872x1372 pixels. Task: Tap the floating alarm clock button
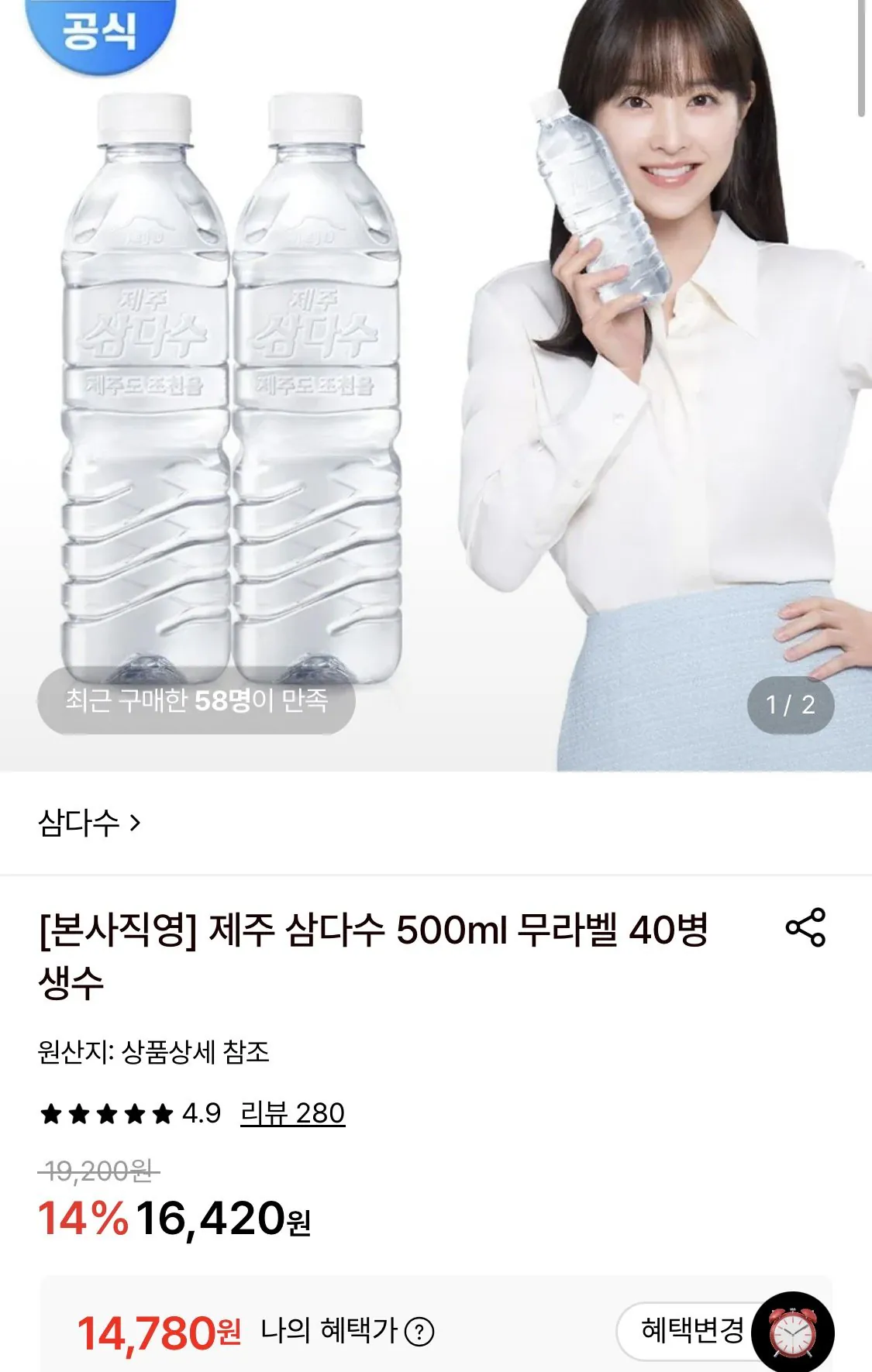tap(793, 1332)
